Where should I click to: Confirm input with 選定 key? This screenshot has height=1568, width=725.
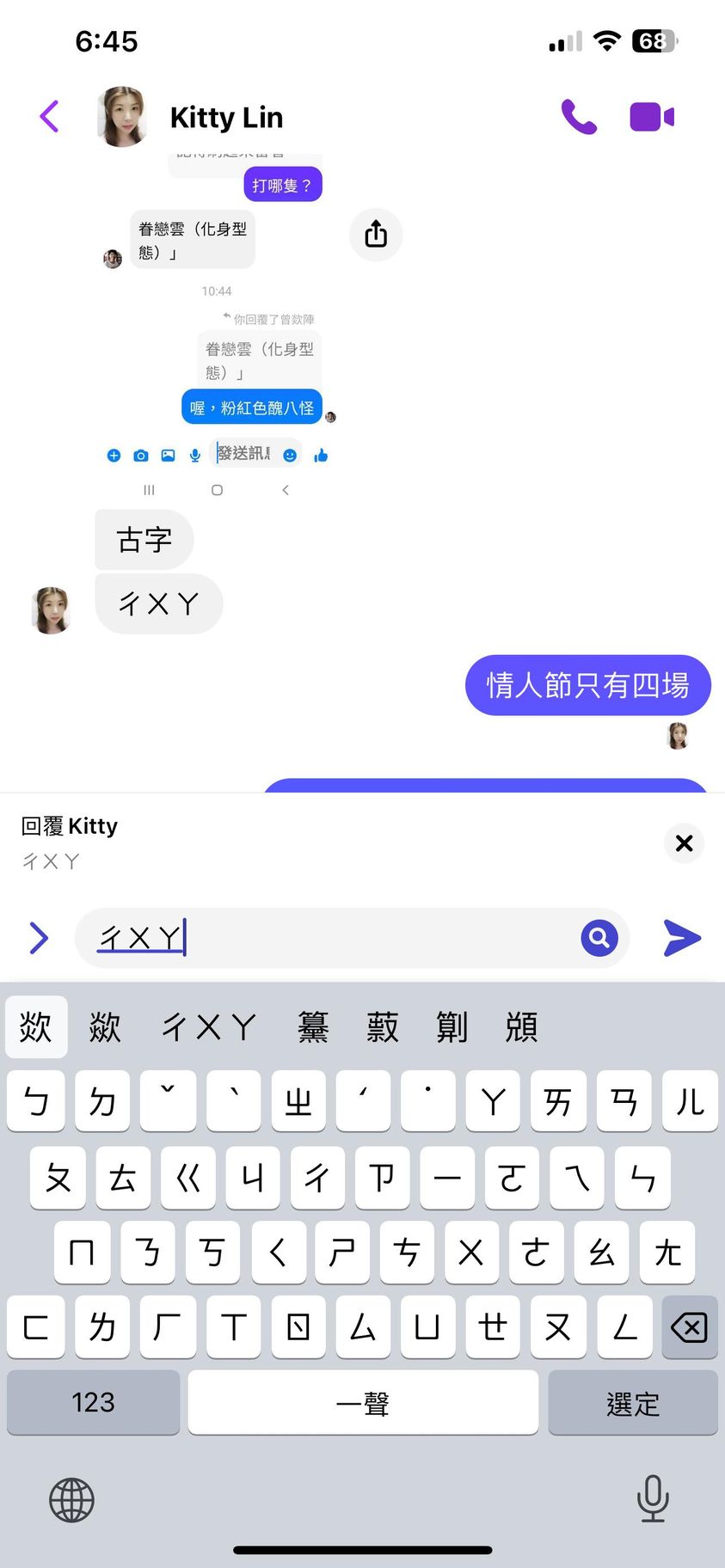coord(632,1402)
